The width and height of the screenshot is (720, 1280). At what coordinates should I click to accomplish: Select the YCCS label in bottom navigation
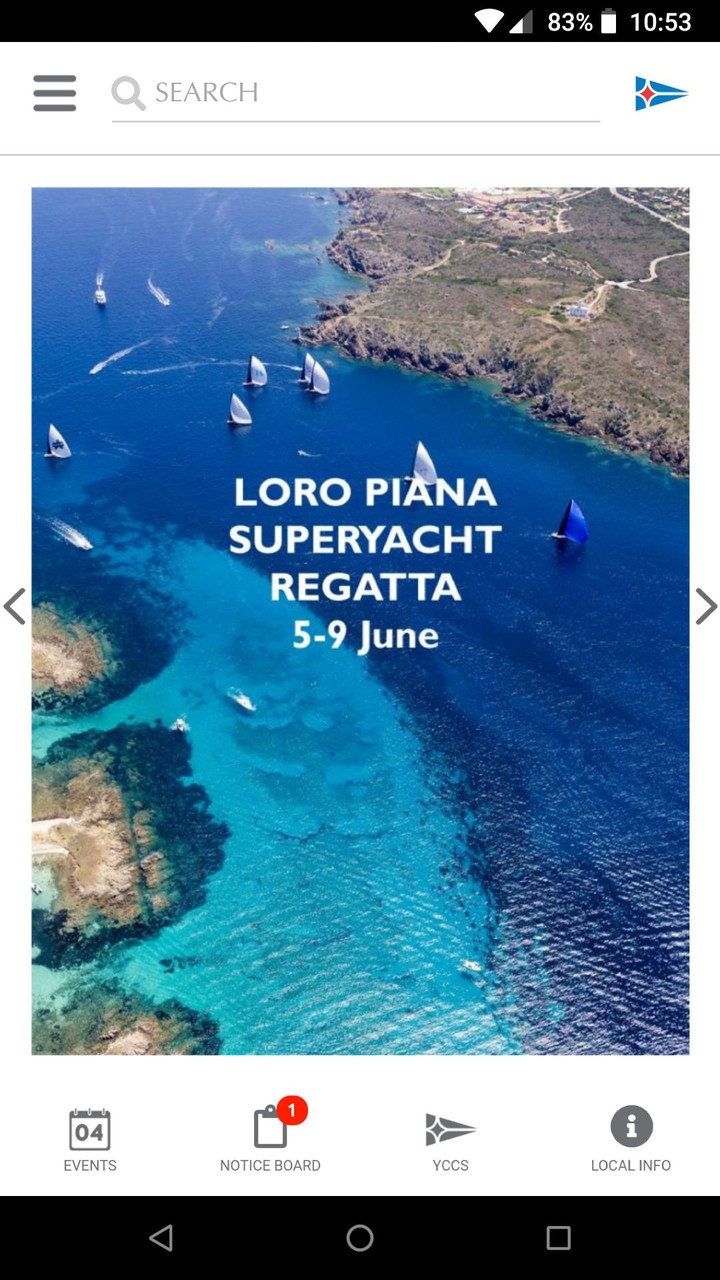(x=450, y=1164)
